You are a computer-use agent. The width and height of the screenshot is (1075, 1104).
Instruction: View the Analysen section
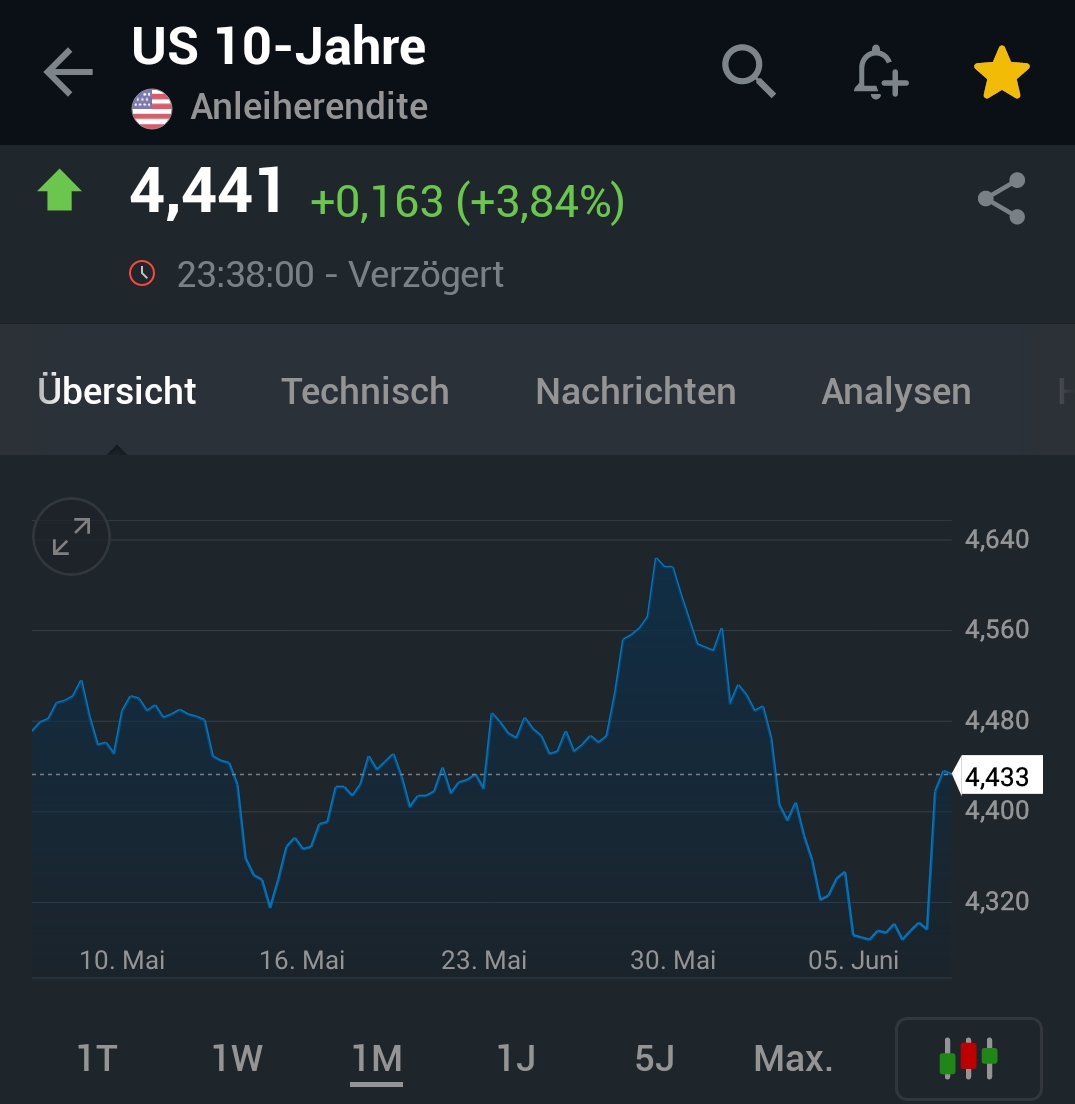(895, 391)
